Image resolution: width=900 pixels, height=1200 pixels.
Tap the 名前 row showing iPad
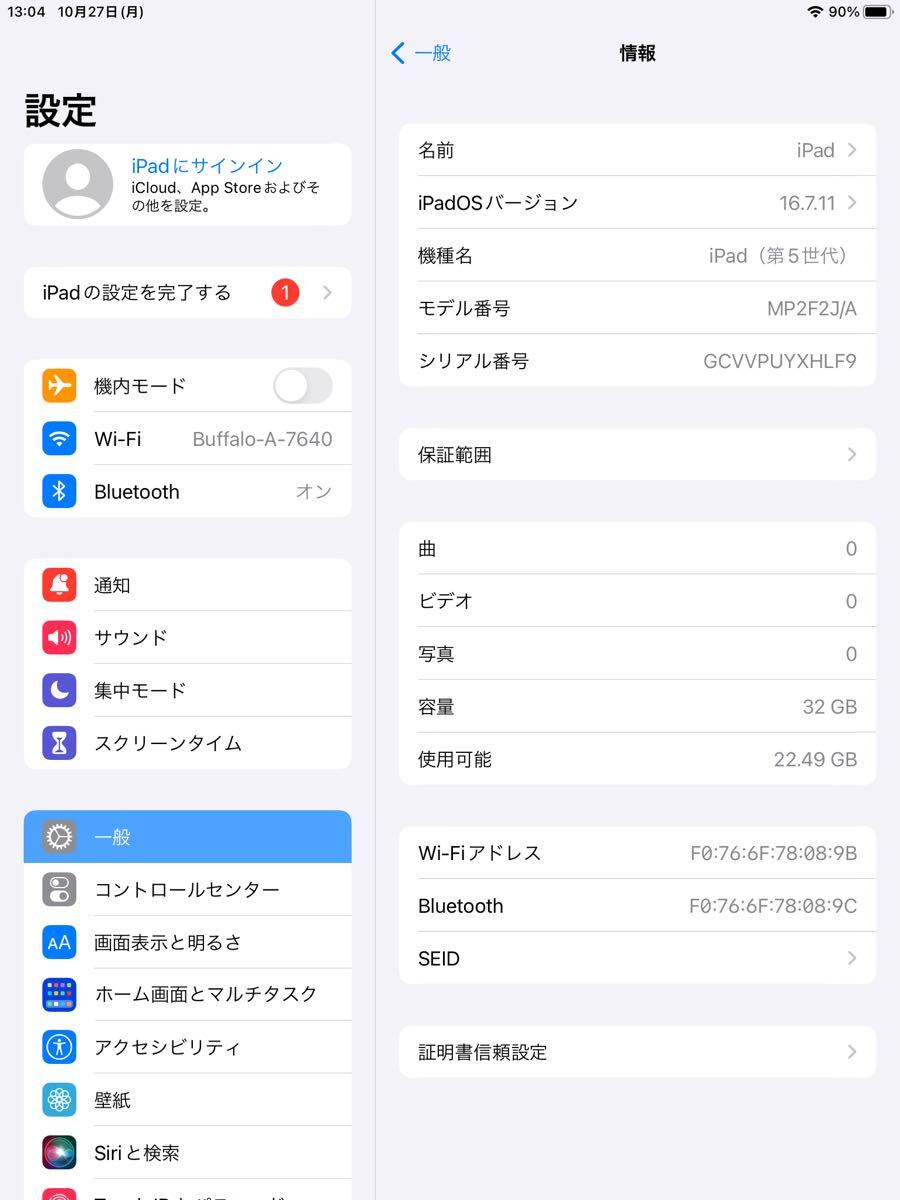[637, 150]
